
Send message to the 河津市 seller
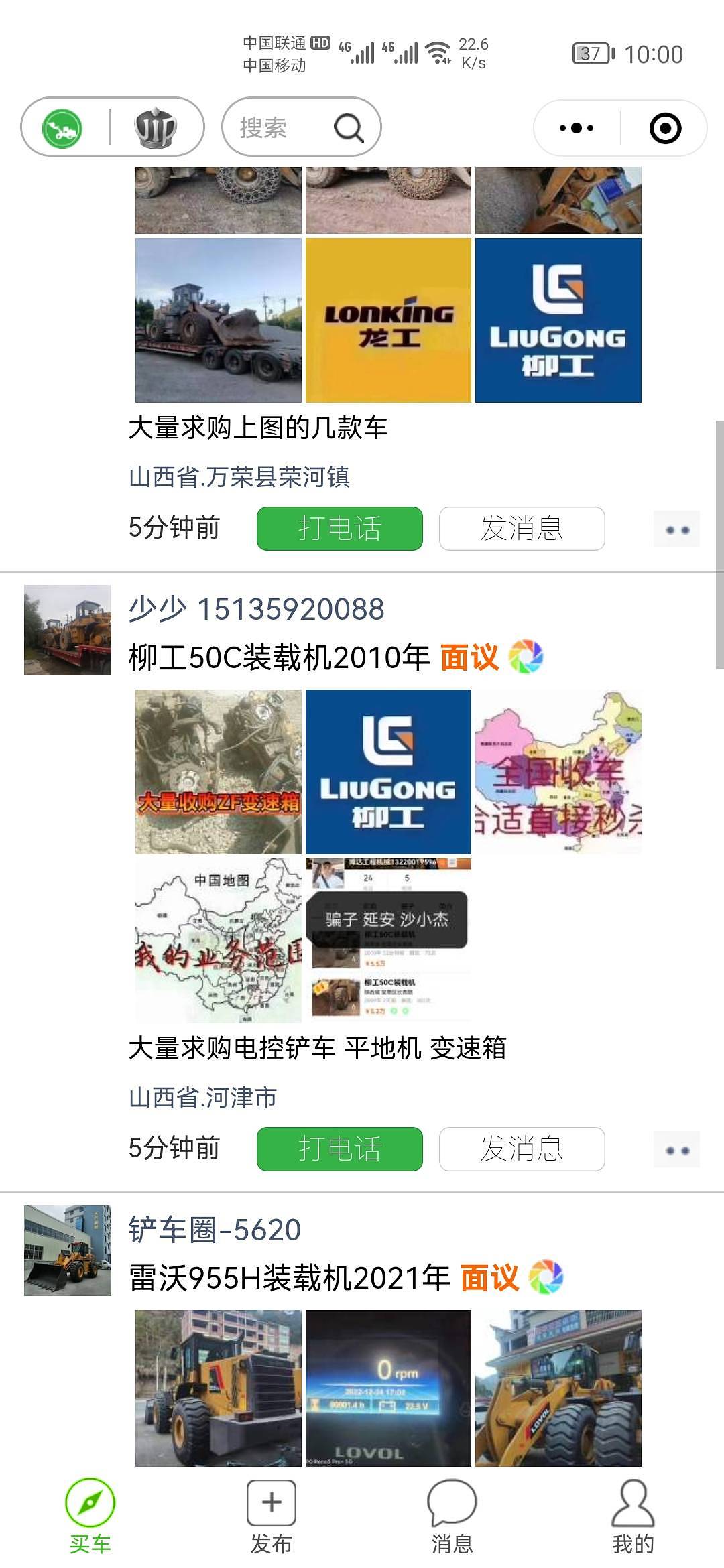coord(522,1149)
